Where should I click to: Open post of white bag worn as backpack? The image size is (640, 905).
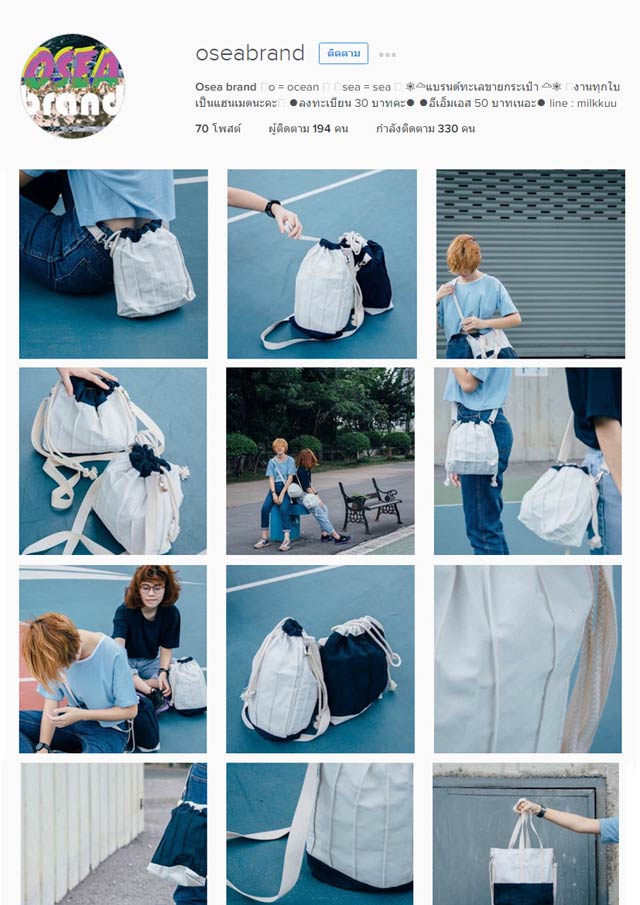530,461
